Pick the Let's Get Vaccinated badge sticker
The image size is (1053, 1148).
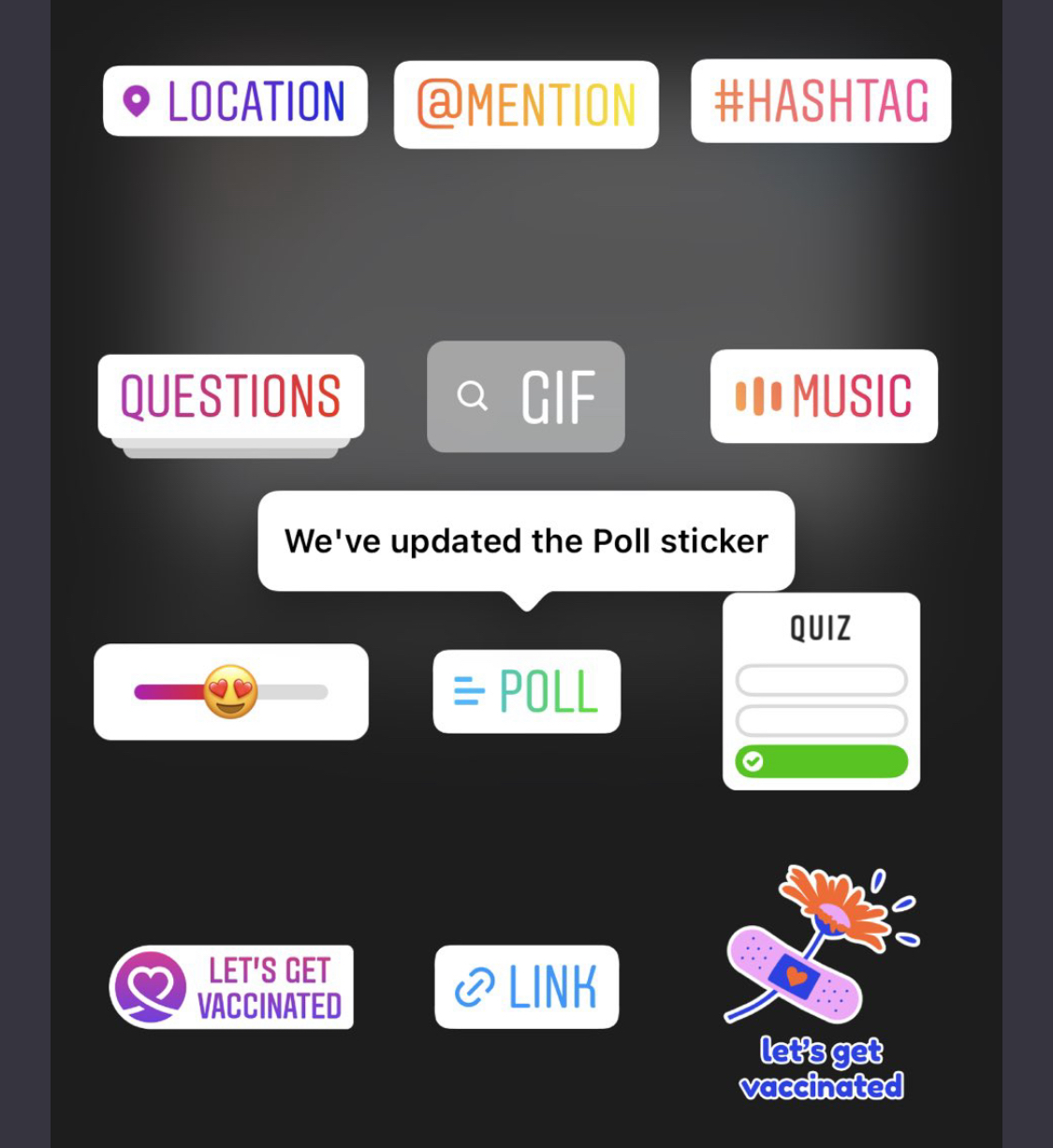point(231,987)
